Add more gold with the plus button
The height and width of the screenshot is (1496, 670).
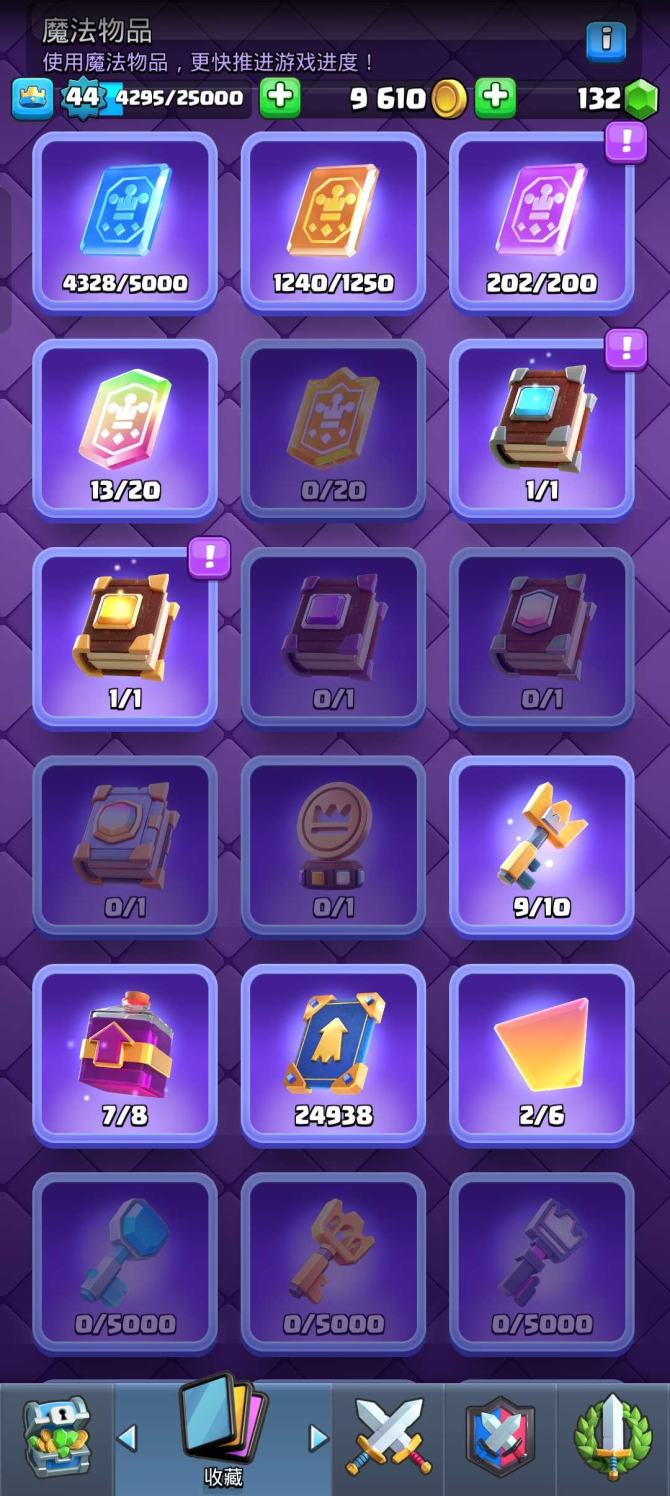pos(495,97)
